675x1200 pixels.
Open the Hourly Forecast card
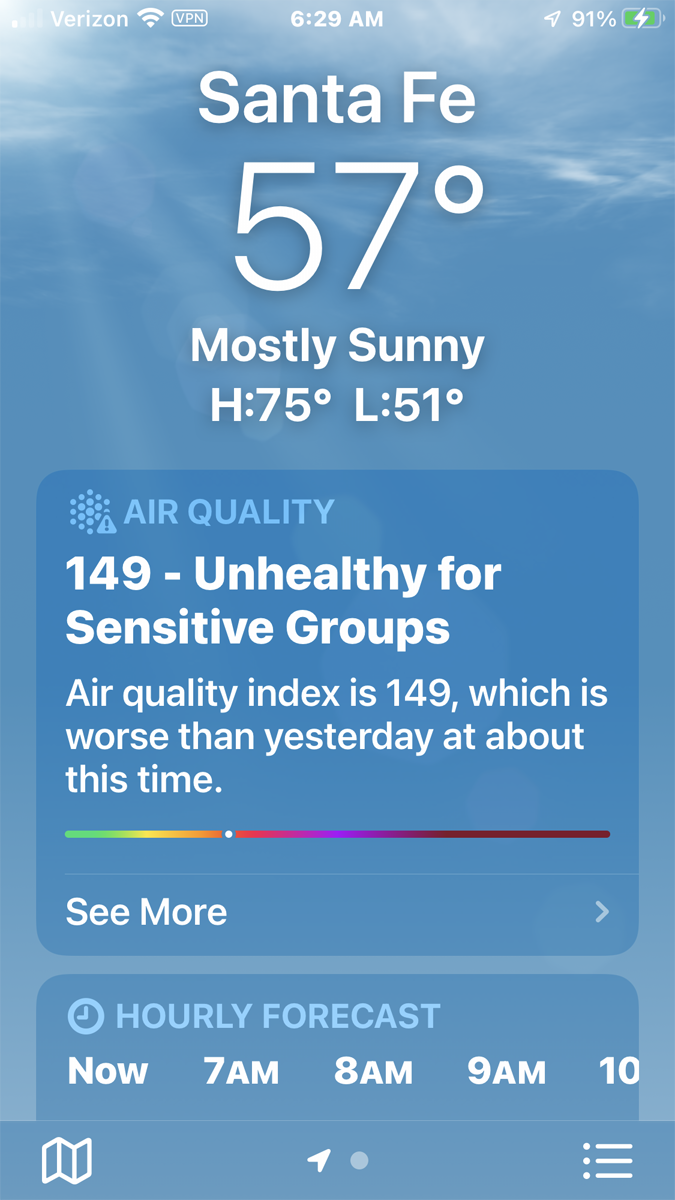[337, 1048]
